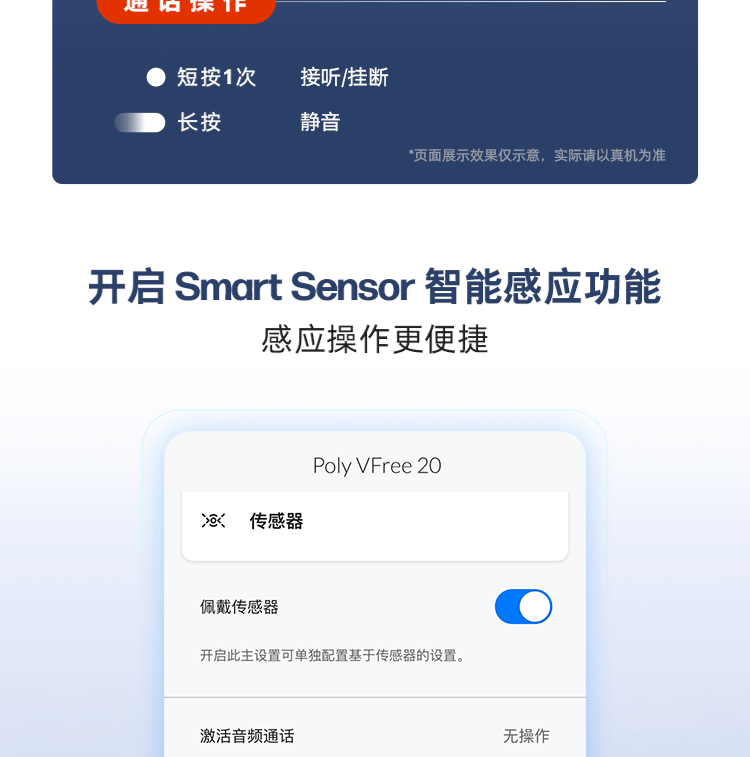Expand the 激活音频通话 setting row
750x757 pixels.
coord(374,735)
